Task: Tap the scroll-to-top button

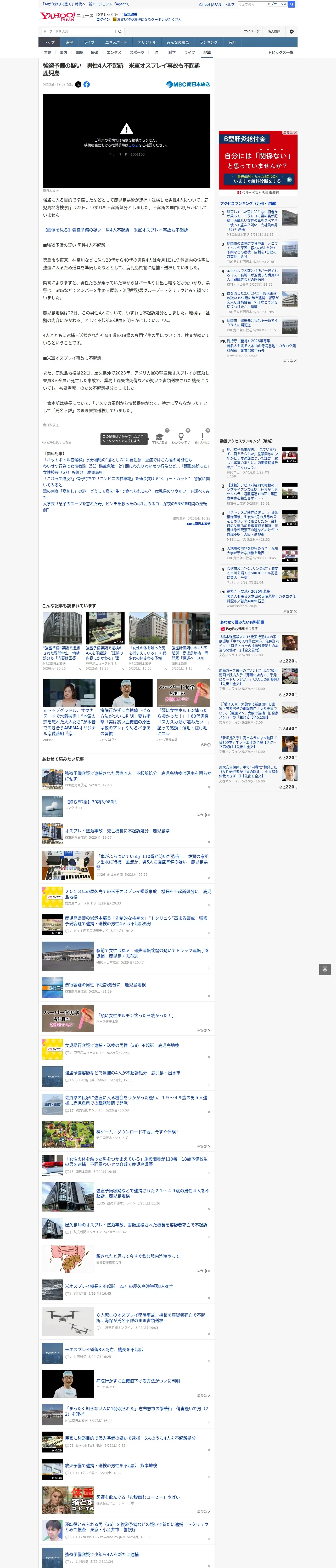Action: pos(325,969)
